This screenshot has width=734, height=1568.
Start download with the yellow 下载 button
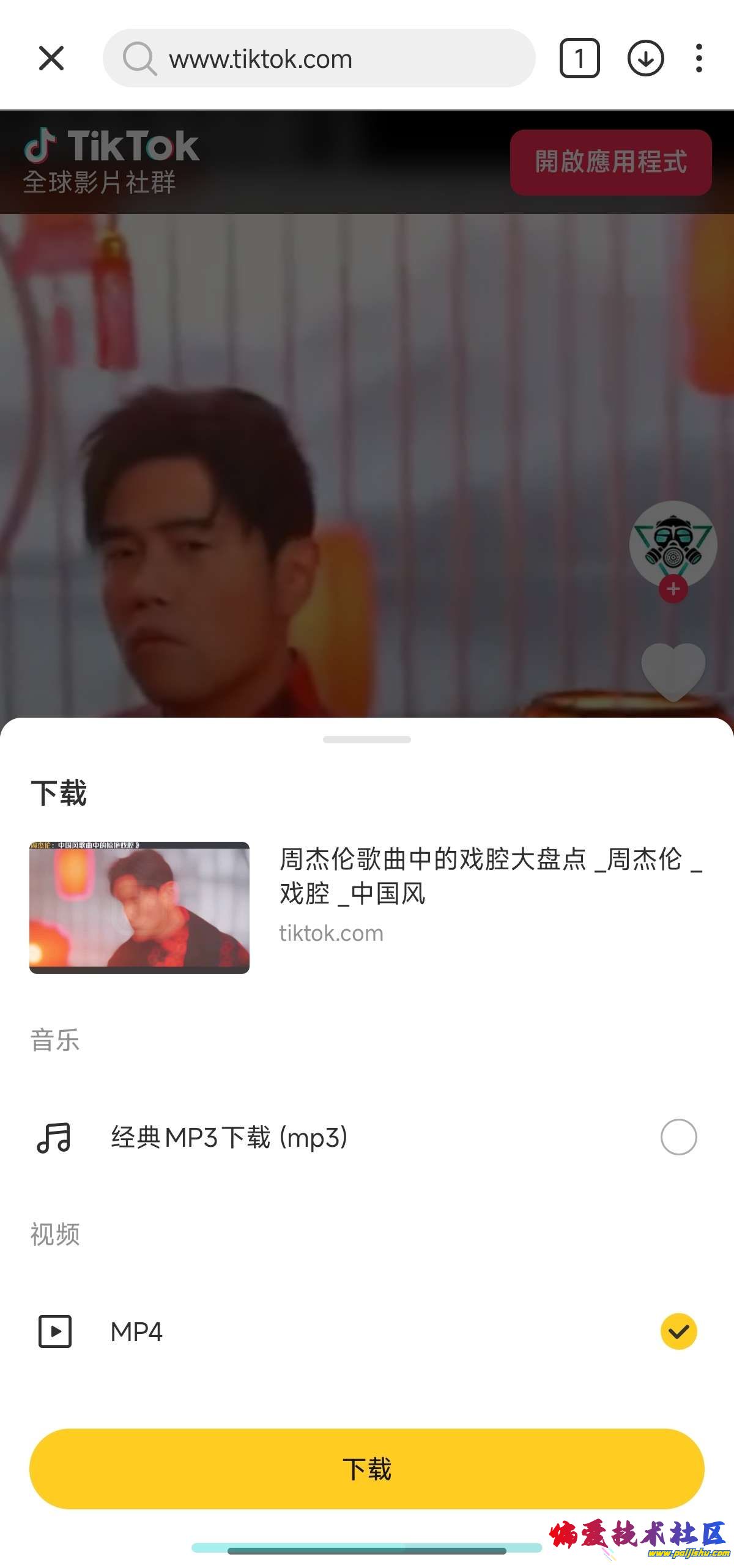coord(367,1468)
